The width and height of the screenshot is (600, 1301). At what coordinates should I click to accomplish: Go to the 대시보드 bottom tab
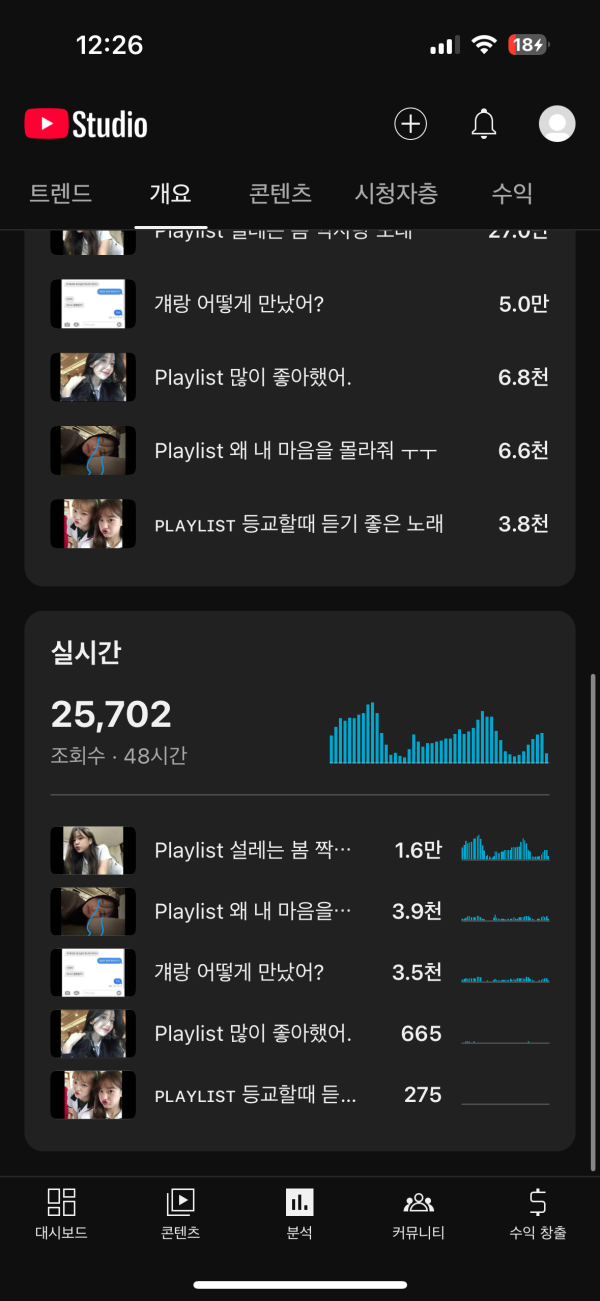[61, 1214]
